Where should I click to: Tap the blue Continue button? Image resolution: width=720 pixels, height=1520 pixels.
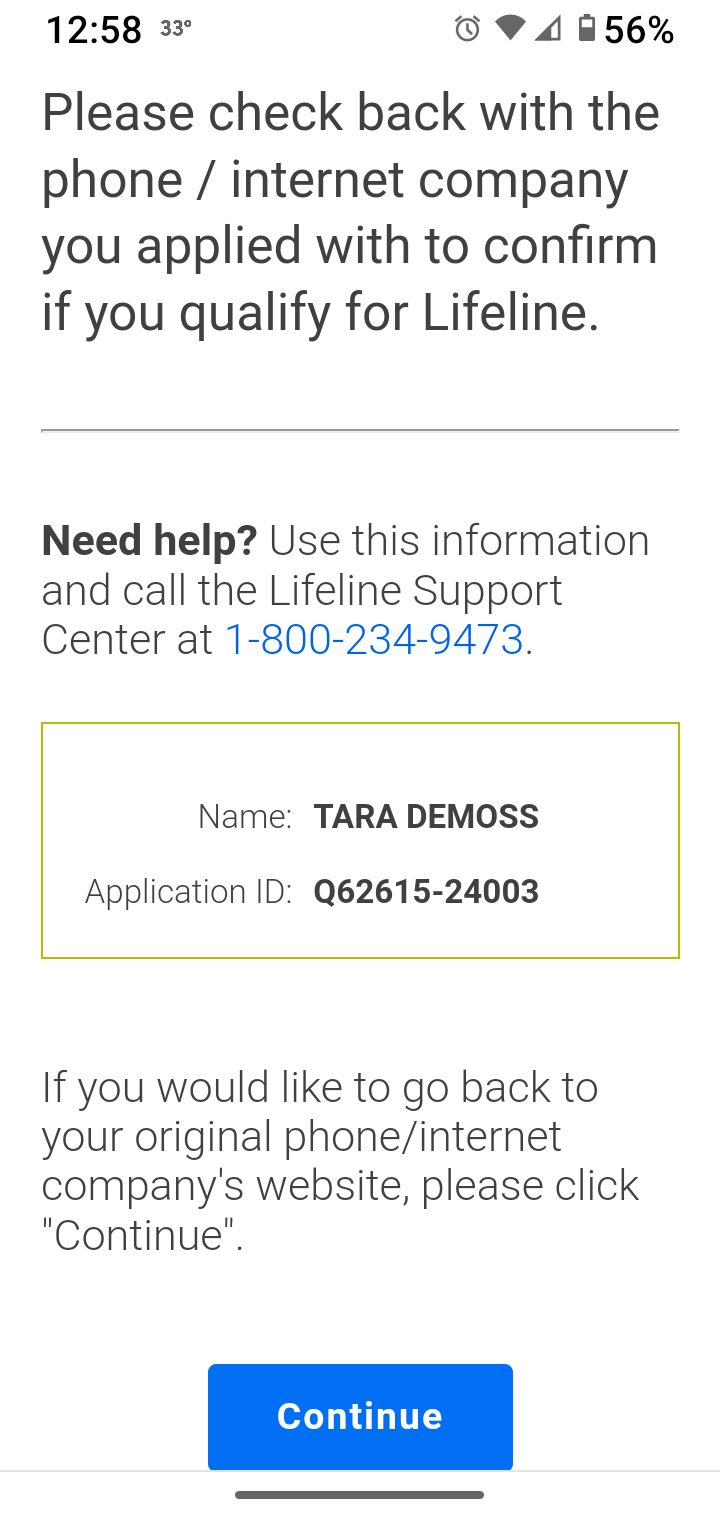[x=360, y=1416]
